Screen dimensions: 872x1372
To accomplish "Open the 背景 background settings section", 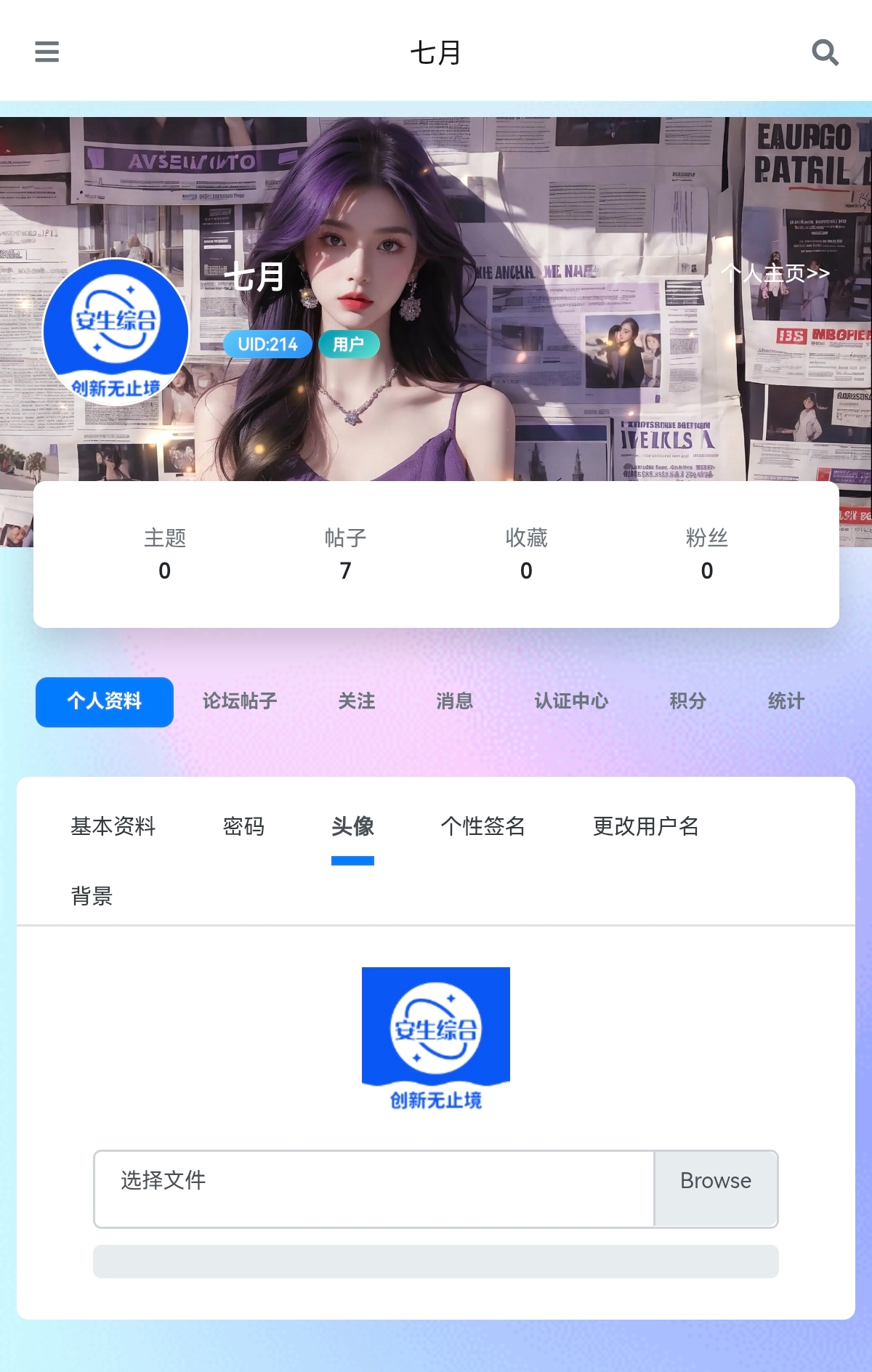I will coord(92,897).
